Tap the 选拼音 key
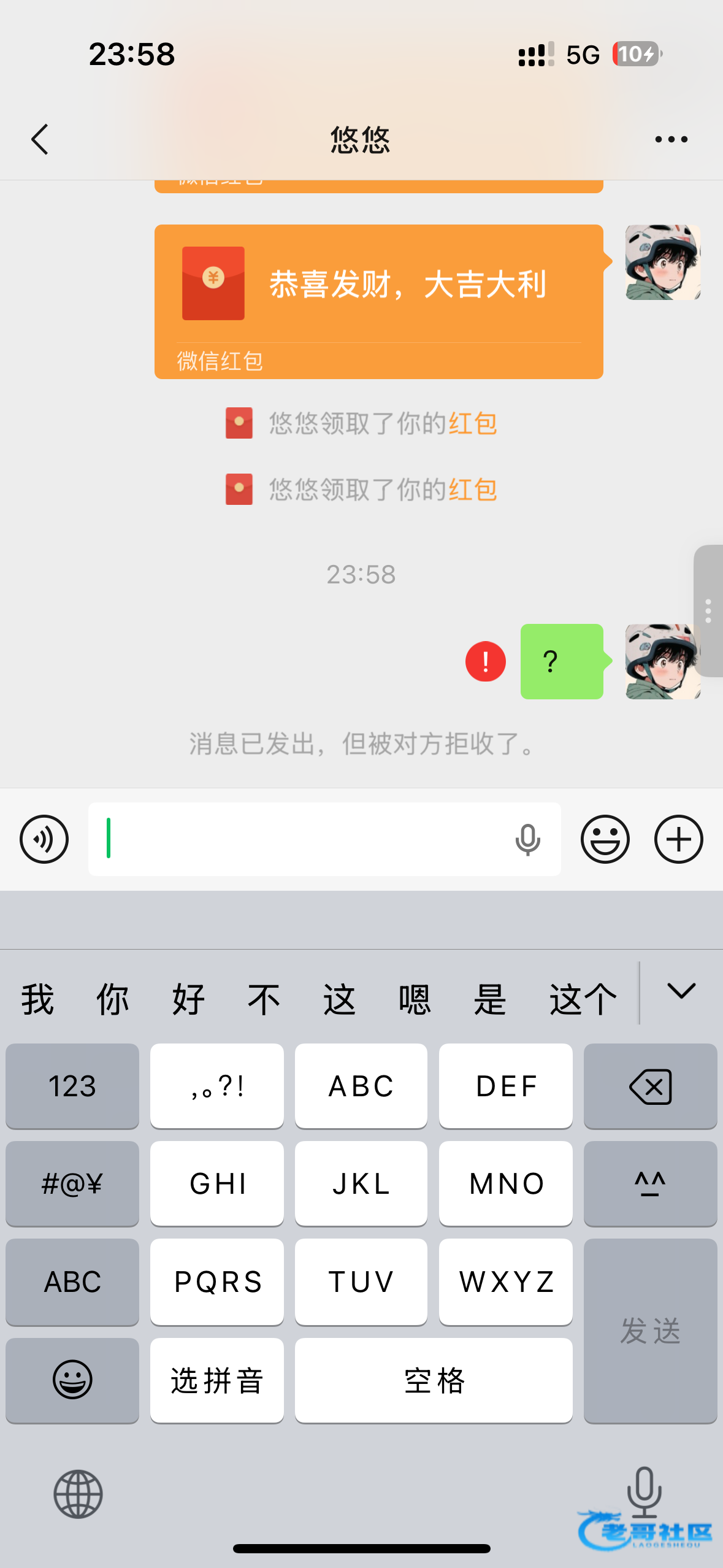This screenshot has height=1568, width=723. click(216, 1380)
